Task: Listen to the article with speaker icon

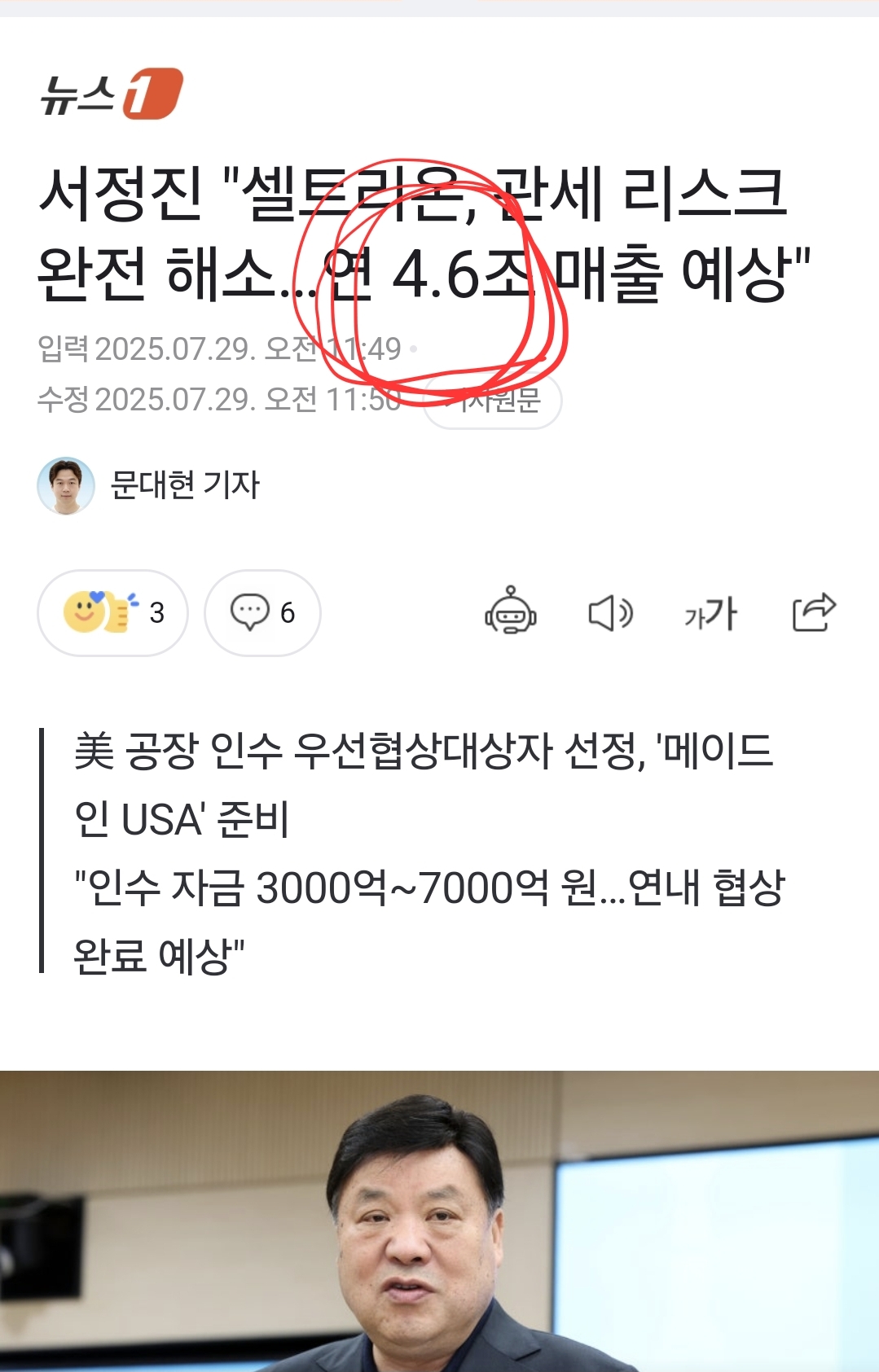Action: [610, 612]
